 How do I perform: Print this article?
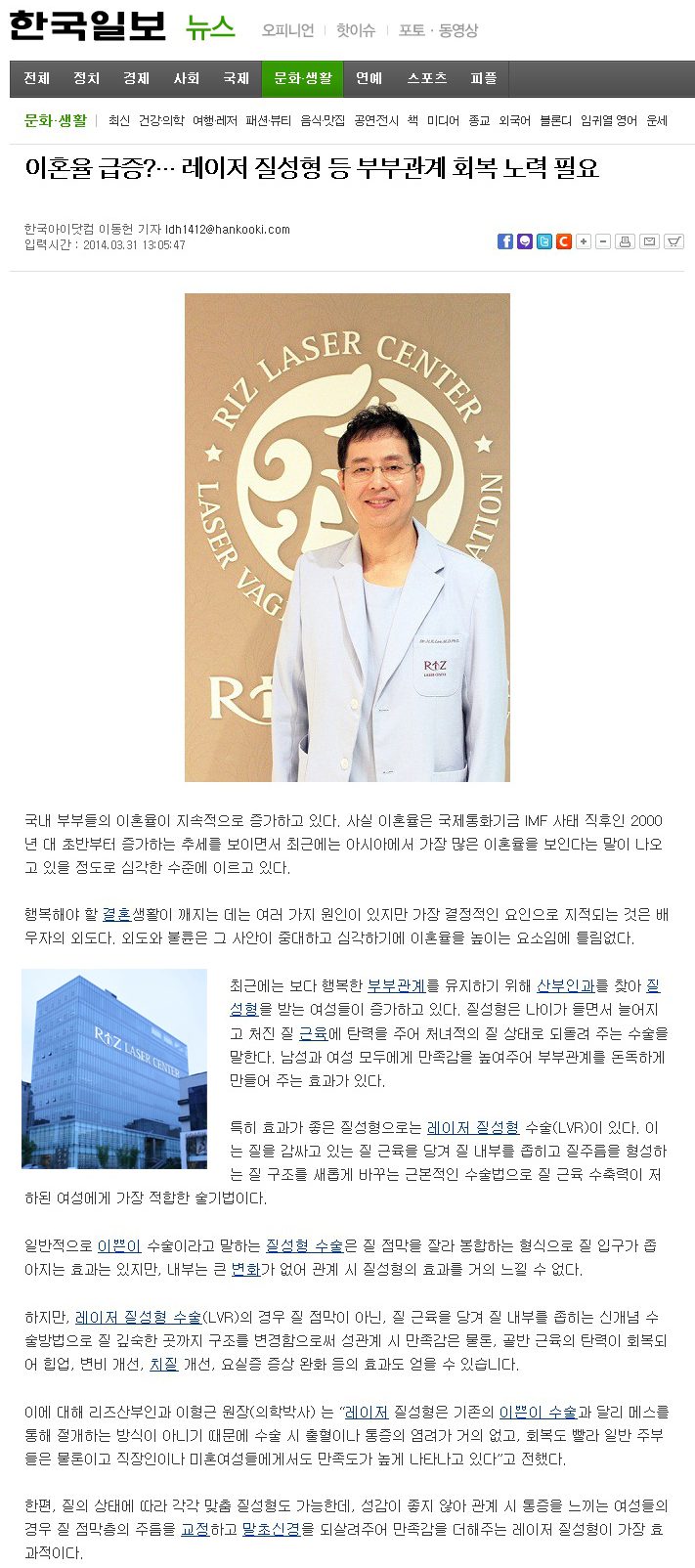pos(626,241)
